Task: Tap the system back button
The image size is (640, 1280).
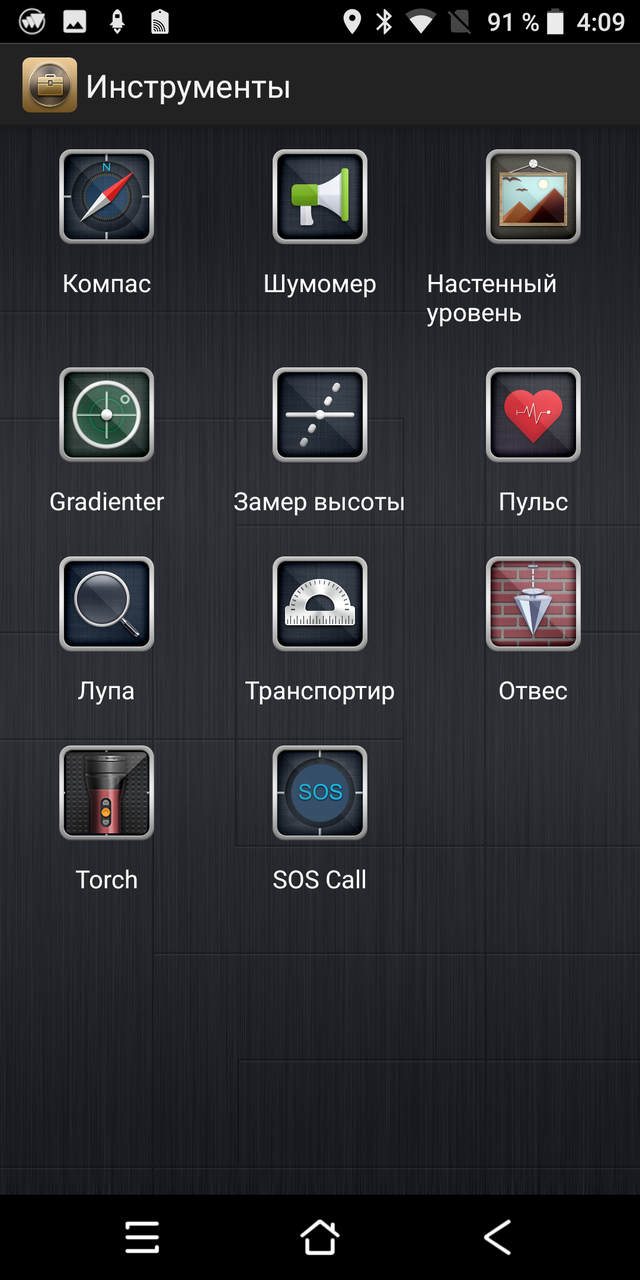Action: [497, 1237]
